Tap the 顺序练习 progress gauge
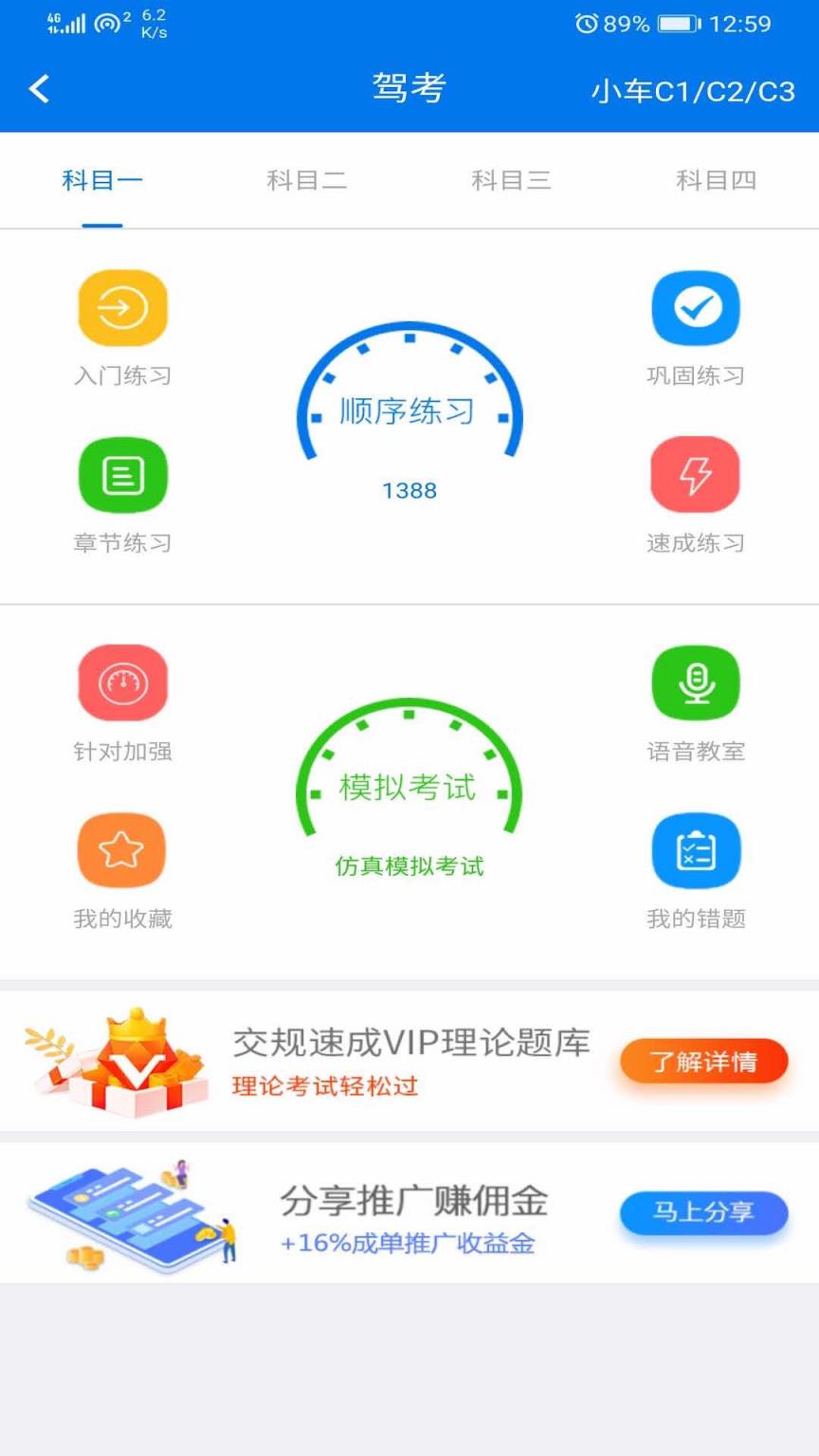 coord(409,408)
